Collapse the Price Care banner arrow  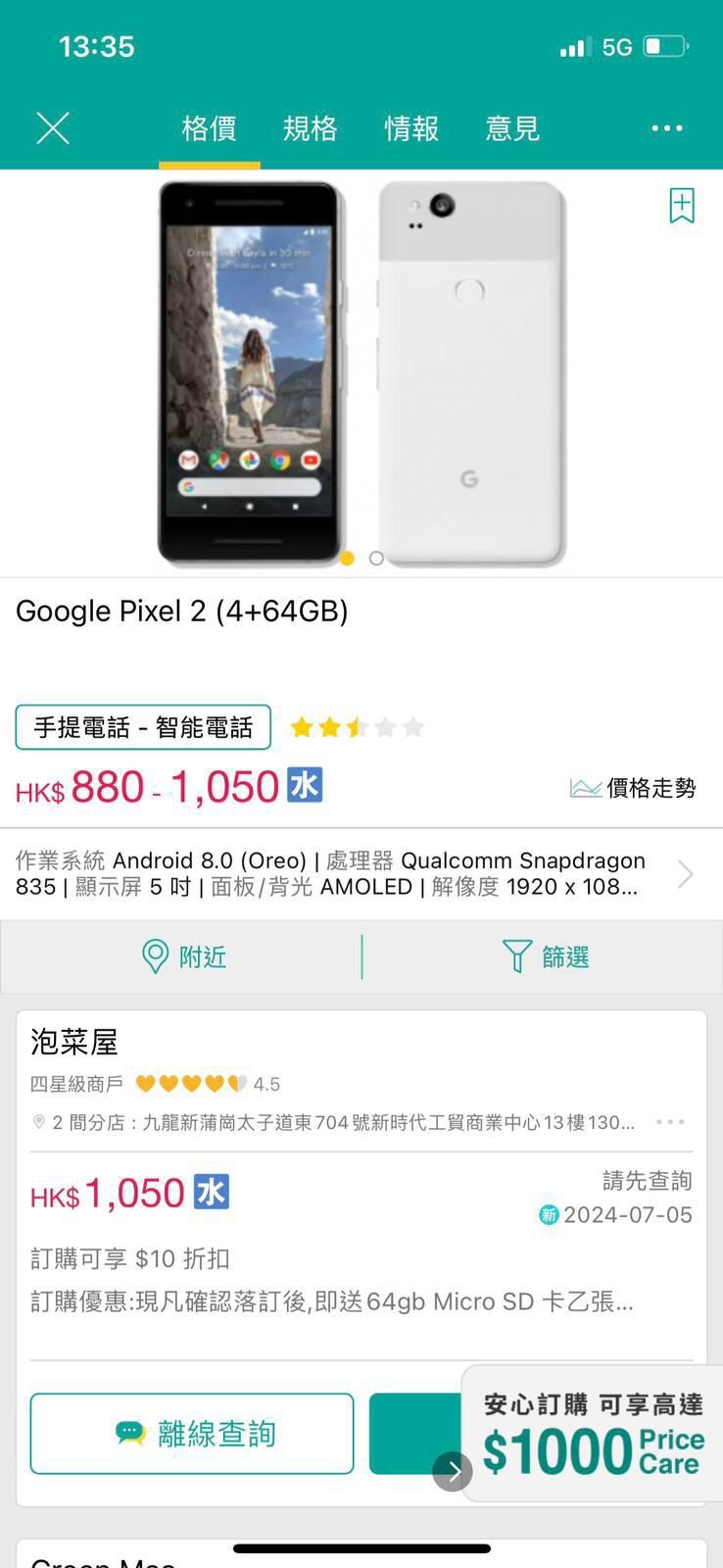[453, 1471]
